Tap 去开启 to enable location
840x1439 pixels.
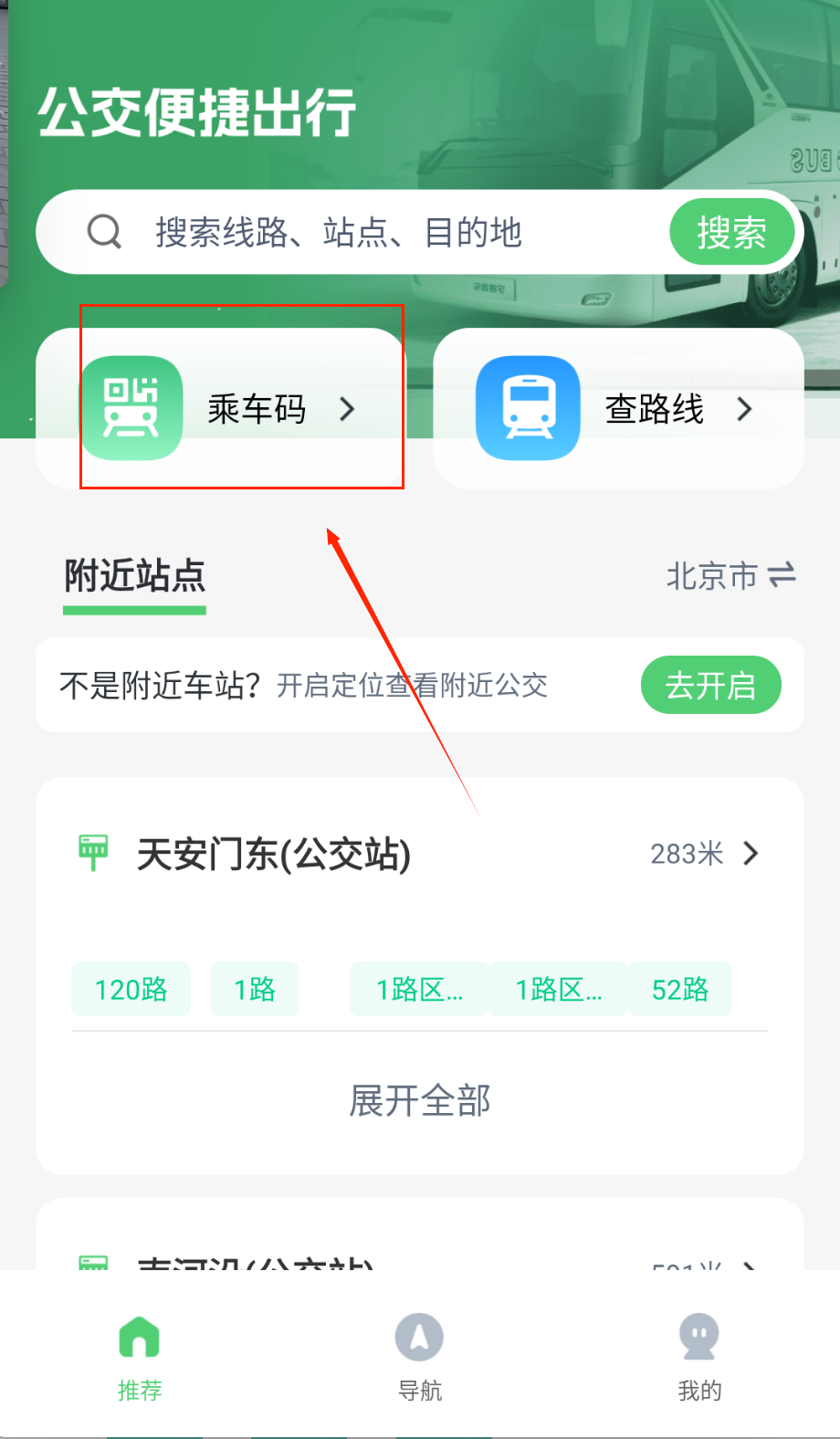710,685
